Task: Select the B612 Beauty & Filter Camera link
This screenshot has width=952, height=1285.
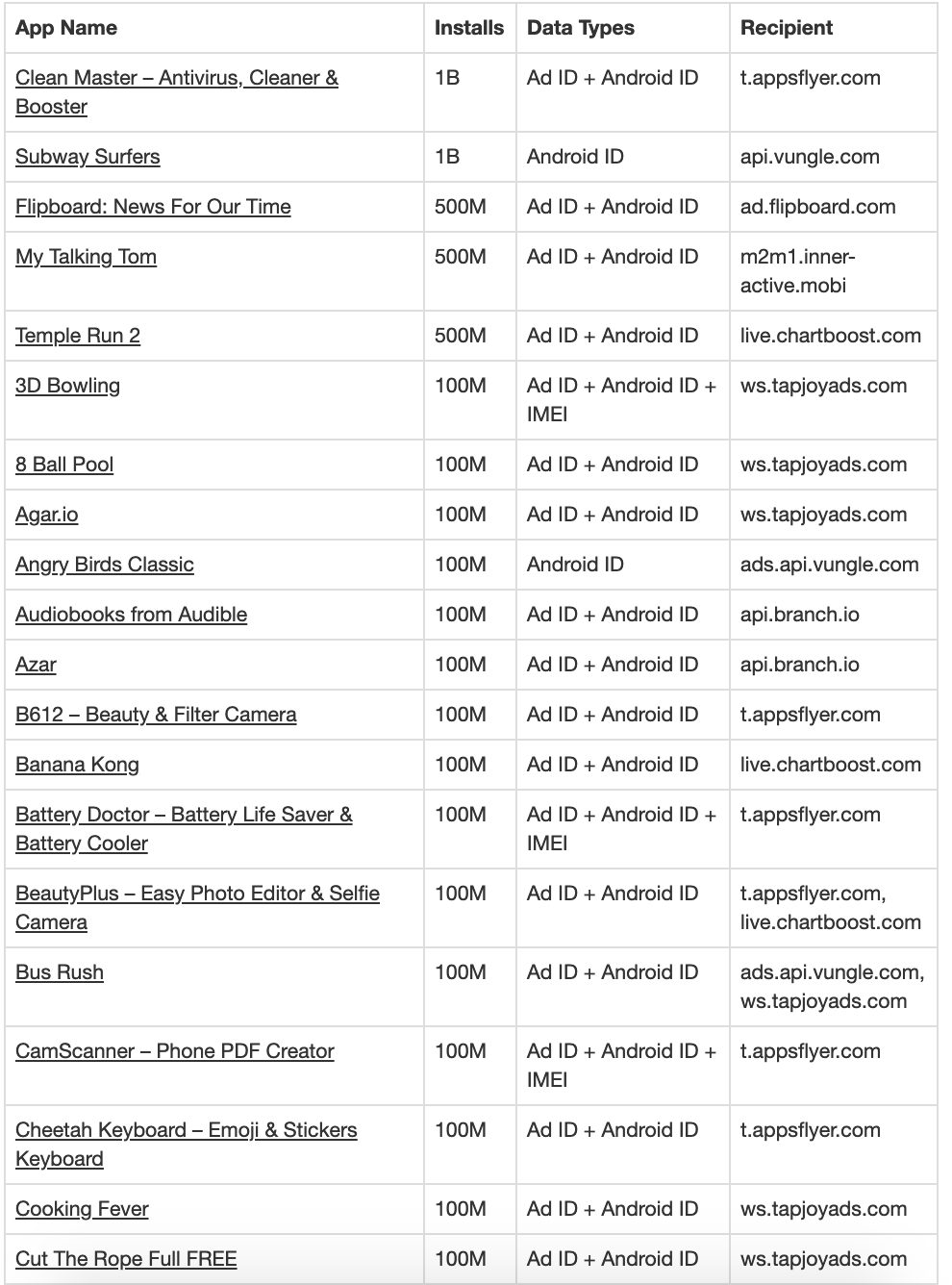Action: [156, 715]
